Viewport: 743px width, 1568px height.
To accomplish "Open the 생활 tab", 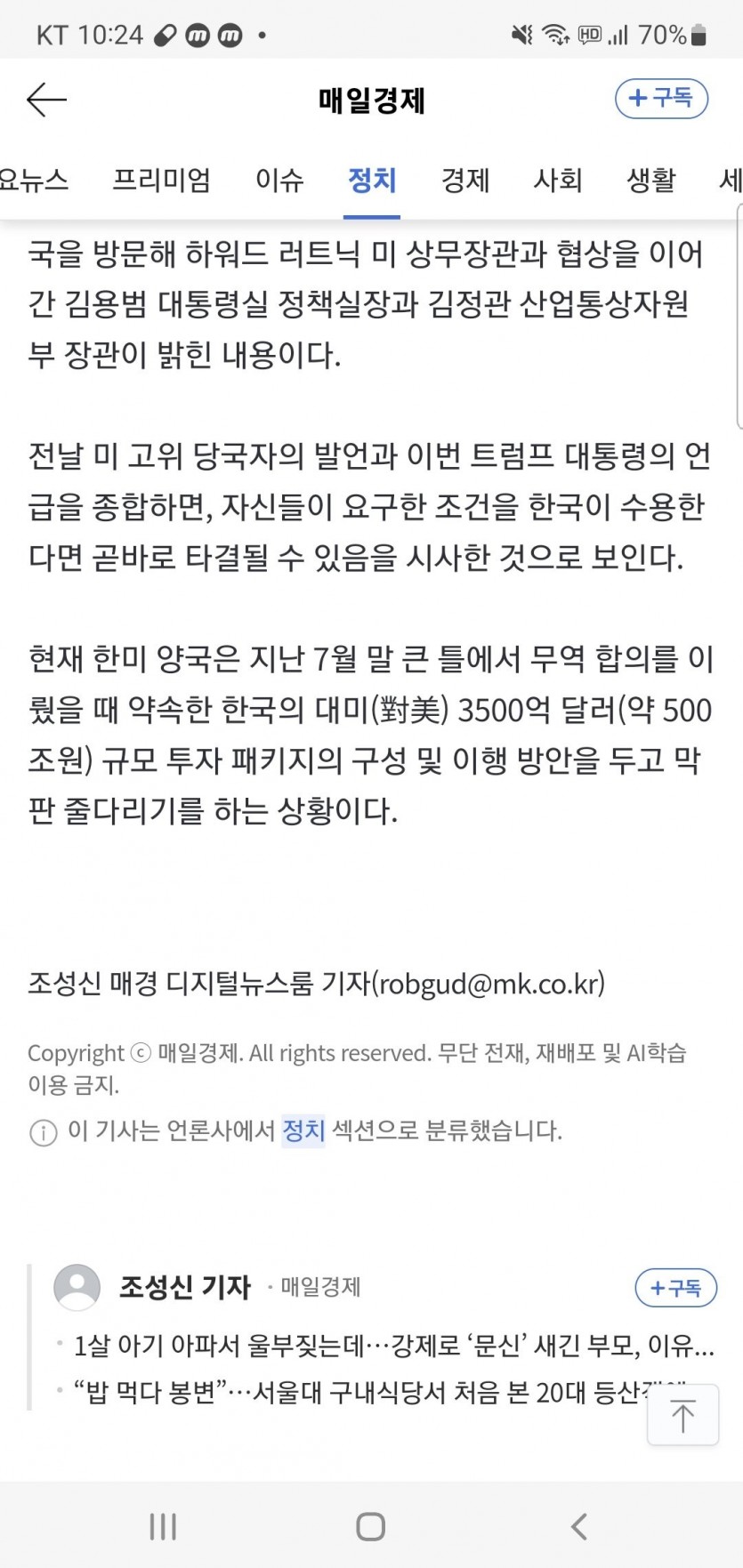I will pyautogui.click(x=651, y=181).
